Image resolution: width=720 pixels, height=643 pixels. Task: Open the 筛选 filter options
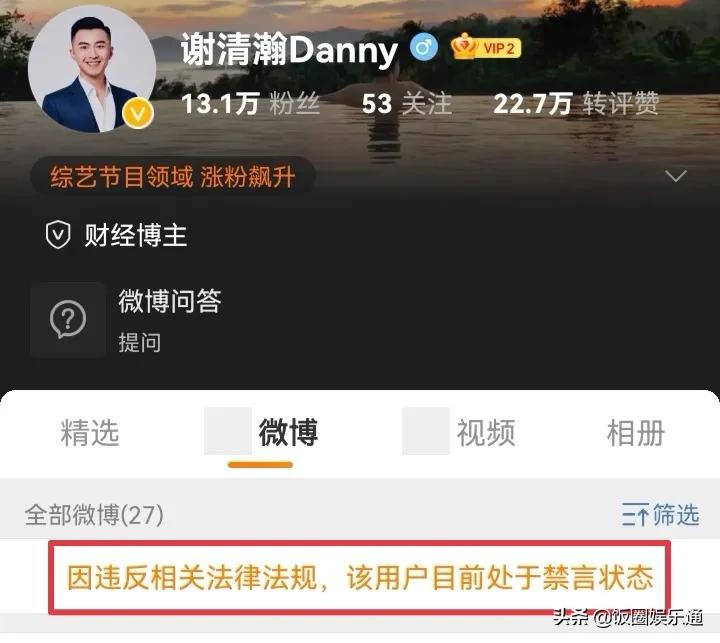coord(660,515)
